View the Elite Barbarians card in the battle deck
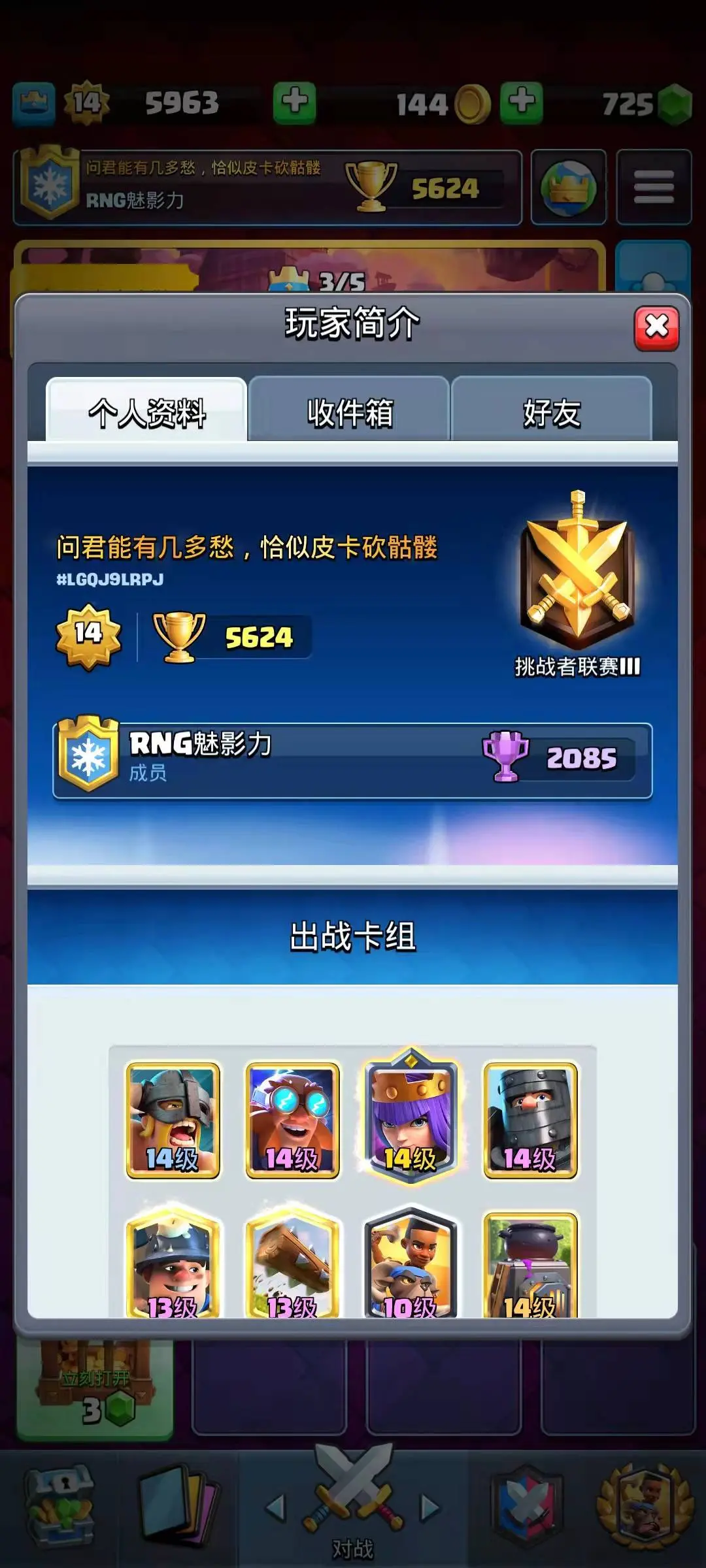Image resolution: width=706 pixels, height=1568 pixels. pyautogui.click(x=173, y=1120)
